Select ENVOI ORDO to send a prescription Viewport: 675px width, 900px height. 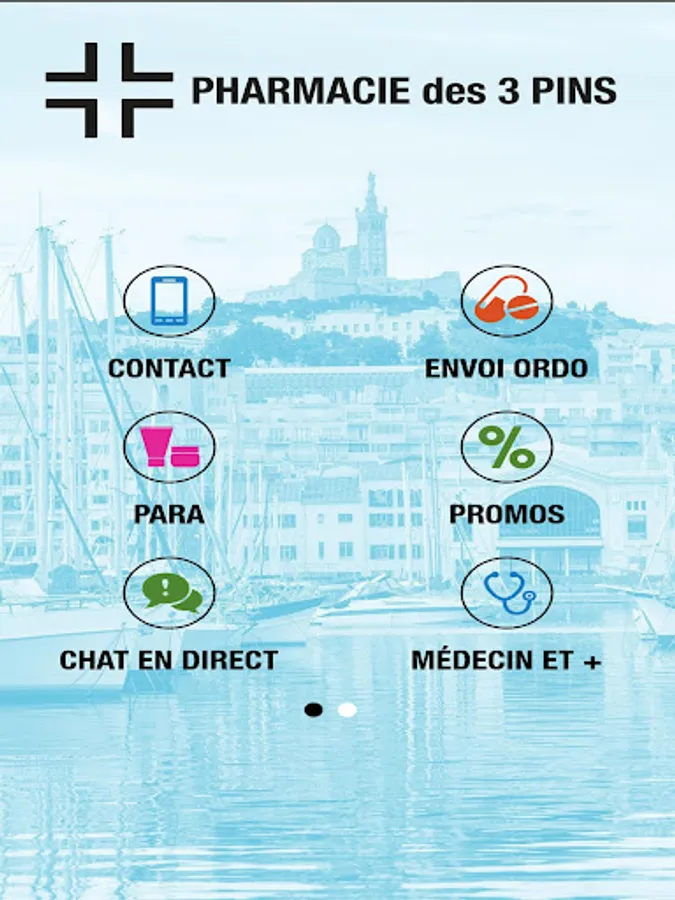tap(506, 301)
